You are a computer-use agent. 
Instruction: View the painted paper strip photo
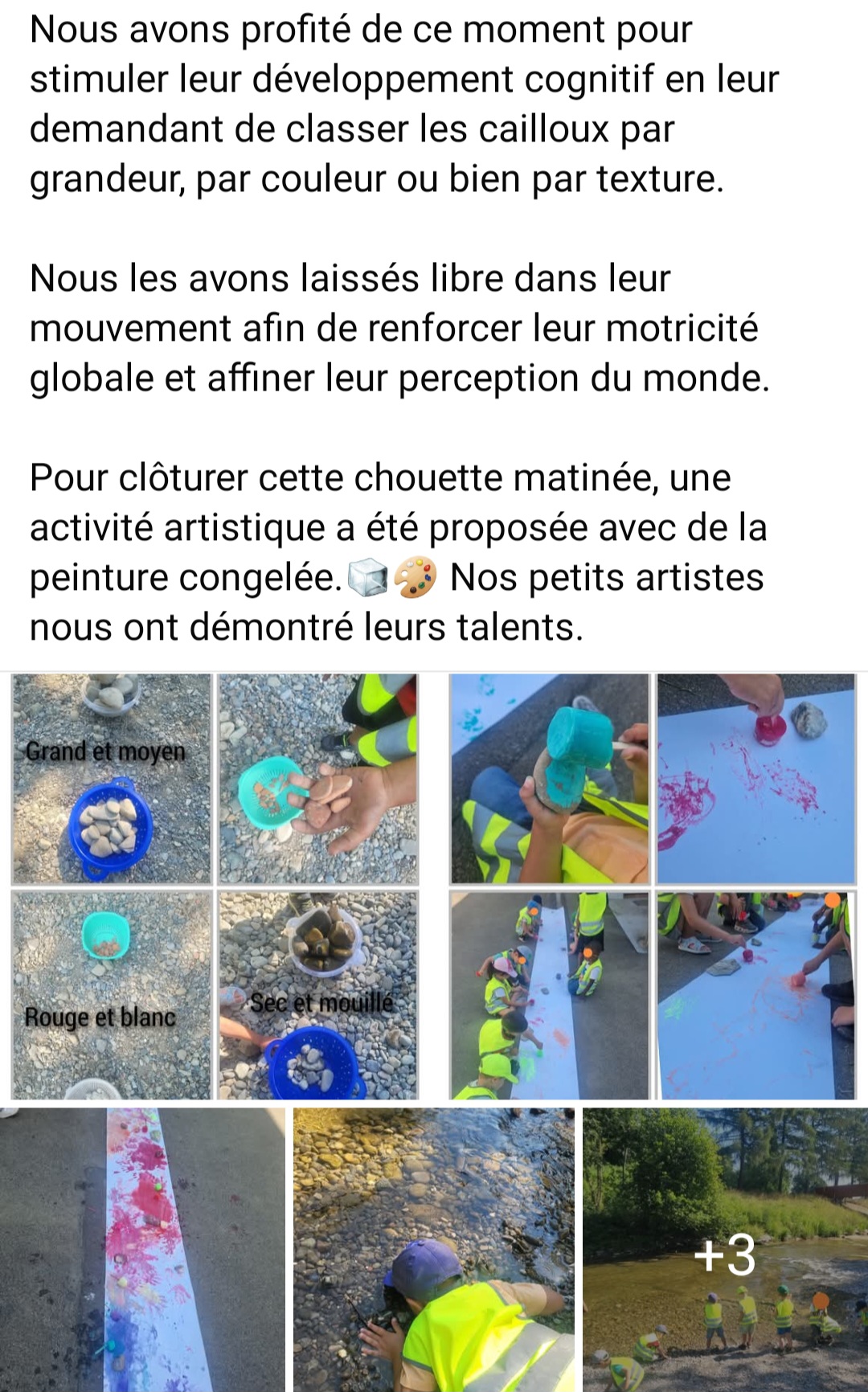(142, 1249)
